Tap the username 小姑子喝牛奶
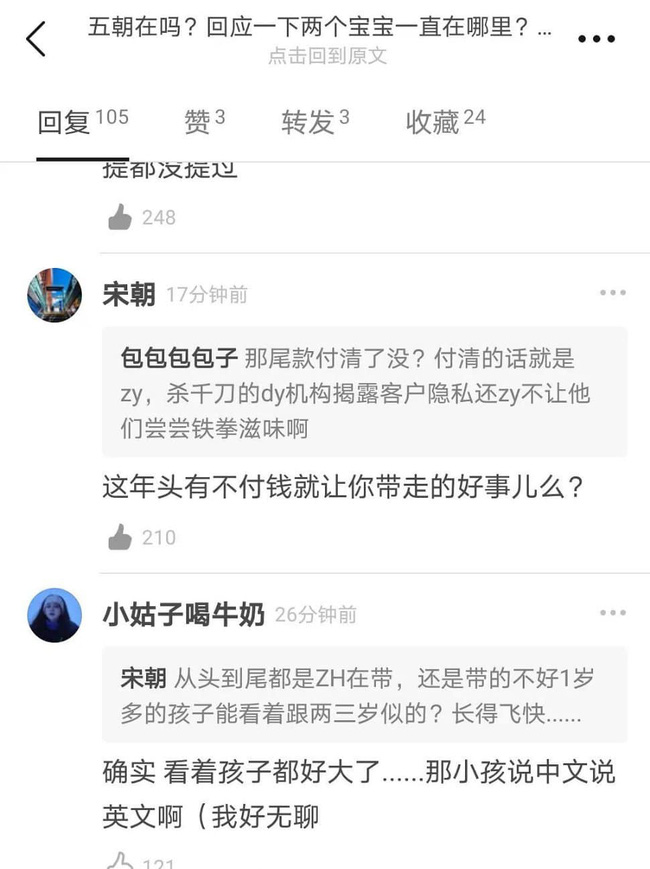 [183, 614]
